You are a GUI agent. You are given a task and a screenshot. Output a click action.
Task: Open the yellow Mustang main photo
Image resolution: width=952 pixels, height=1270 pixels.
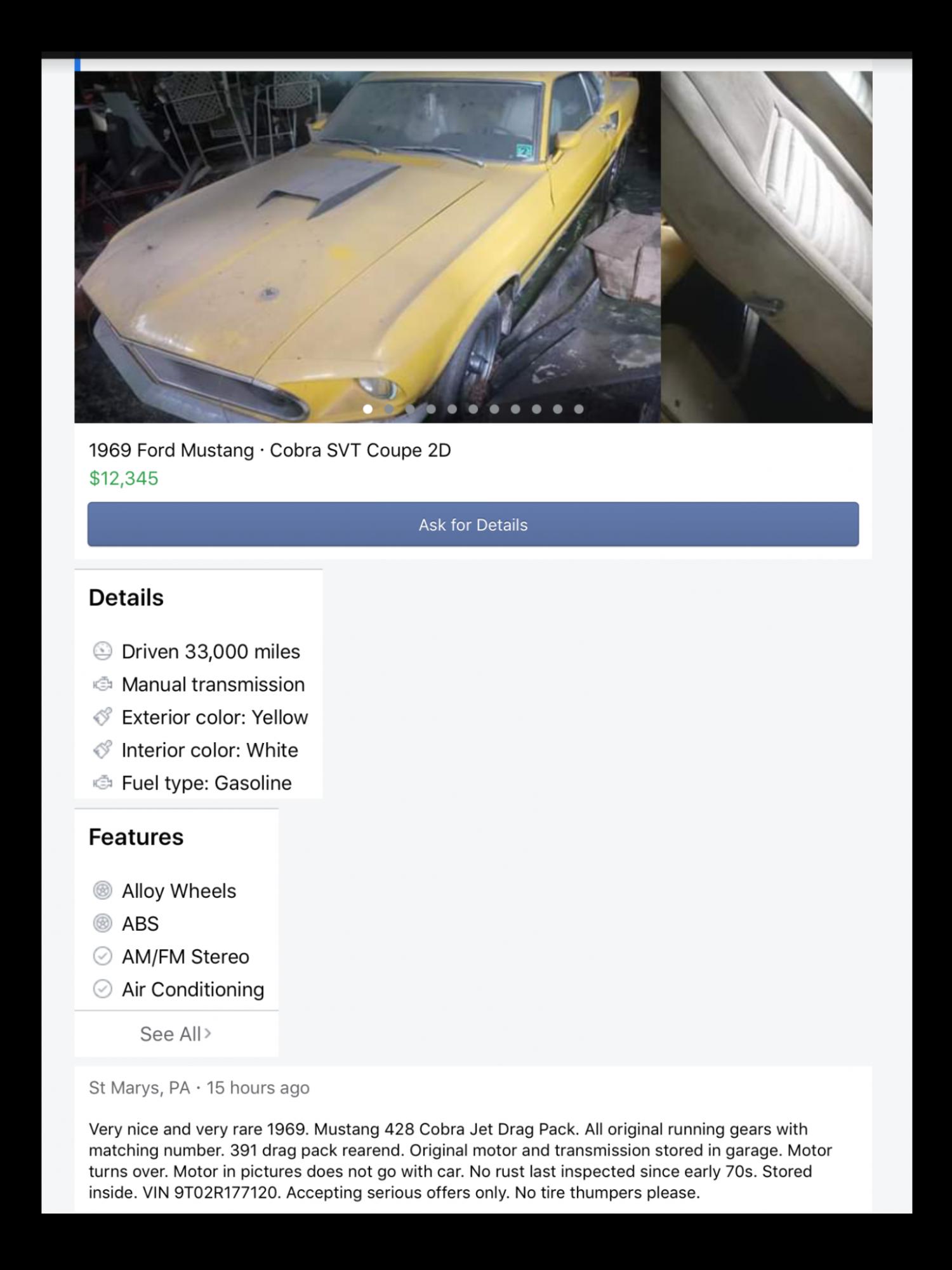(x=367, y=246)
